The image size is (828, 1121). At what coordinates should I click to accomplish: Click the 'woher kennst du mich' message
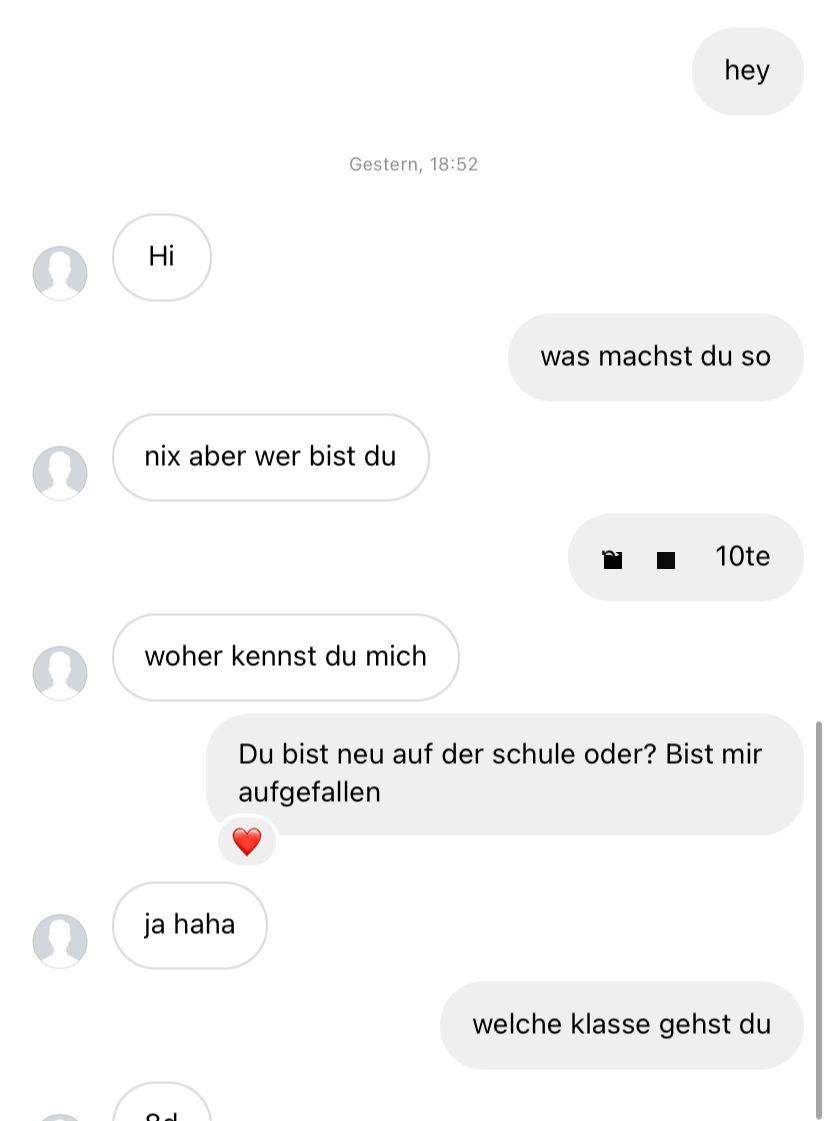286,656
